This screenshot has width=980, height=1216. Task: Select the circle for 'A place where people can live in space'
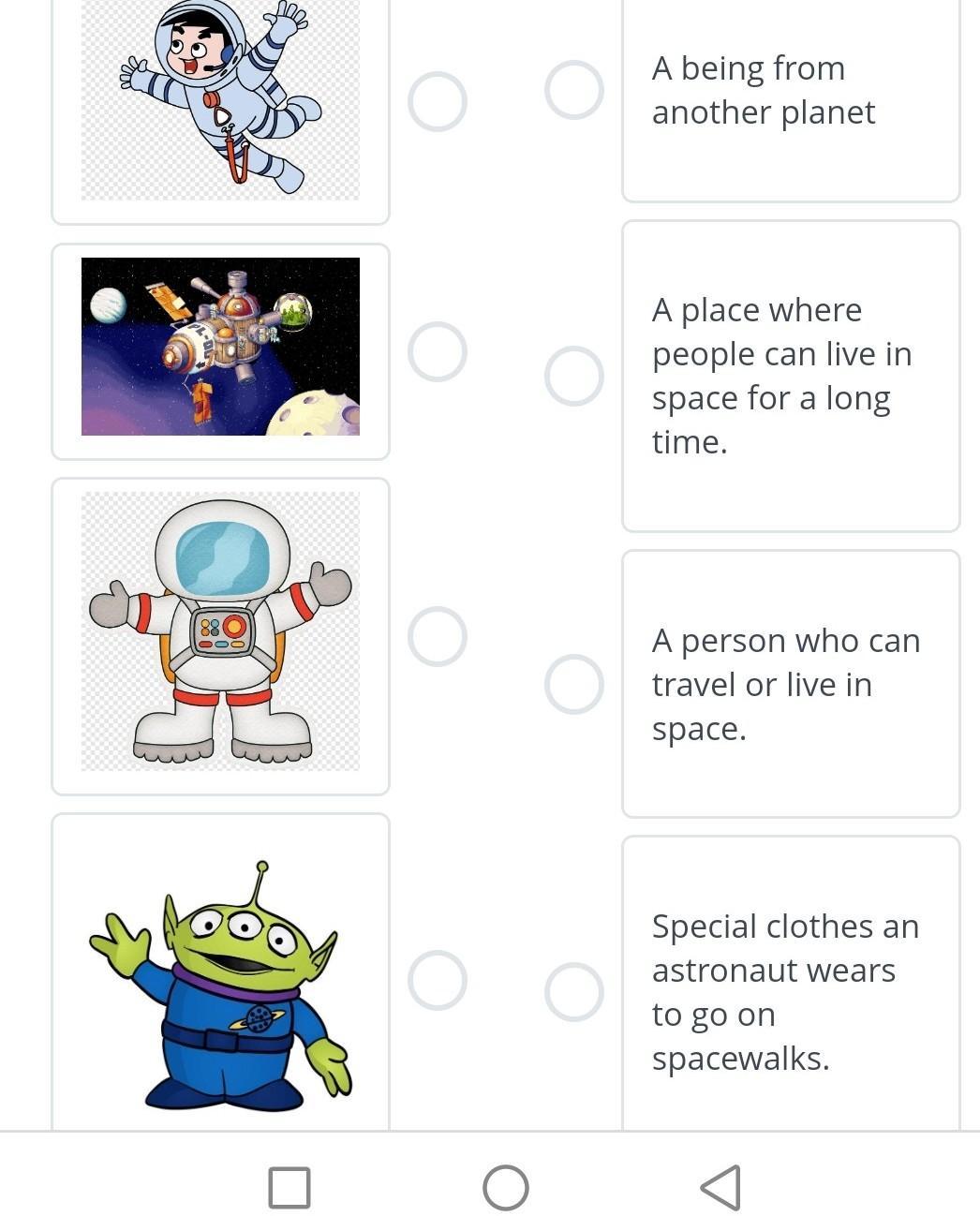pyautogui.click(x=573, y=377)
